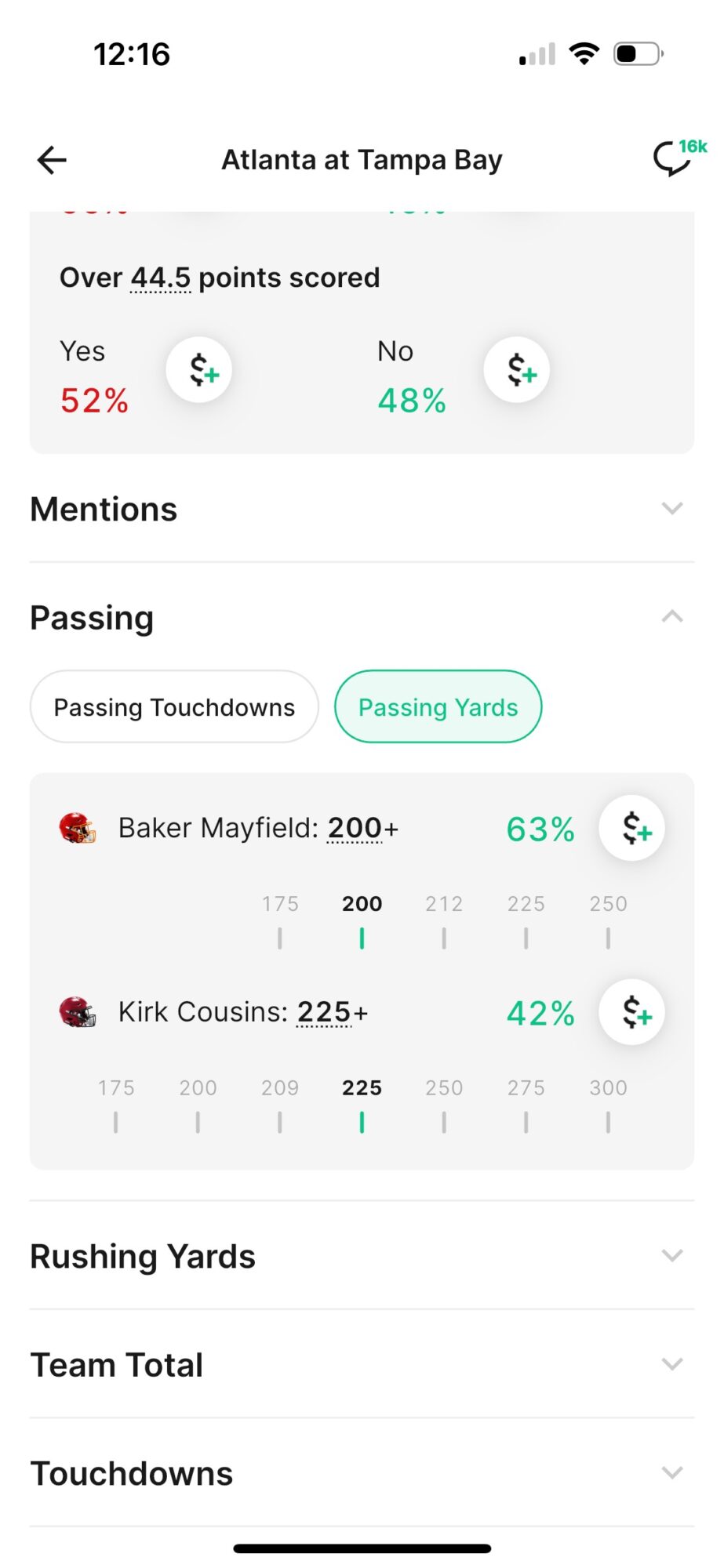
Task: Set Baker Mayfield's line to 225
Action: point(526,919)
